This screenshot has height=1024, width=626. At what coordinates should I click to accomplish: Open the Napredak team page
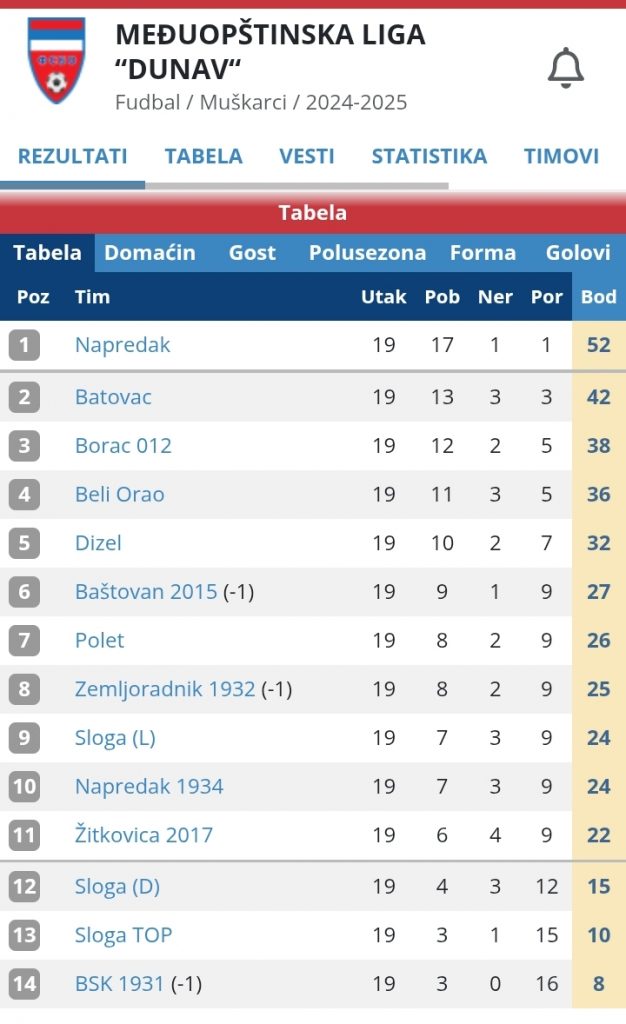(x=123, y=345)
